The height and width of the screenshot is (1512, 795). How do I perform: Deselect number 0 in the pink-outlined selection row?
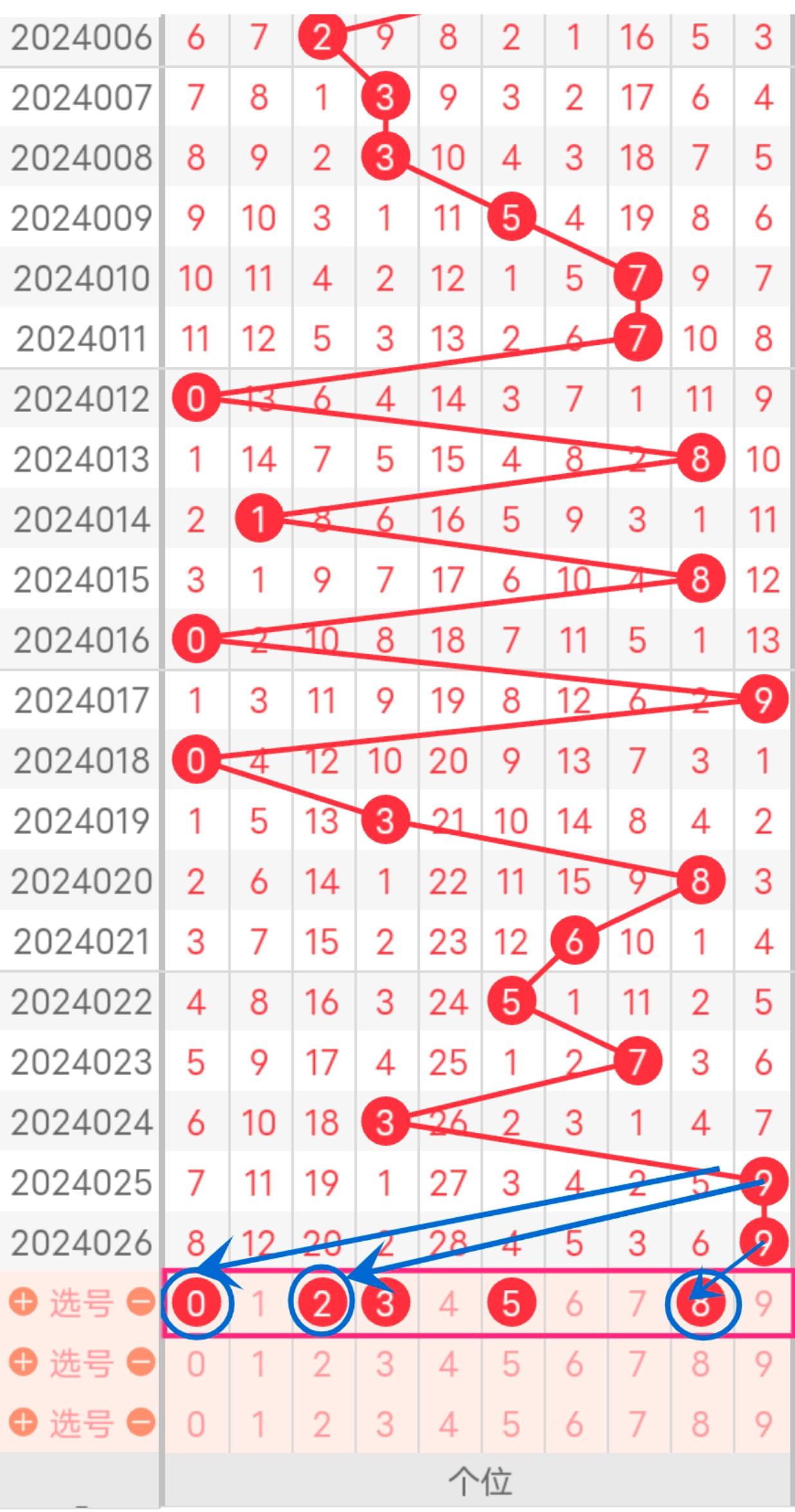tap(196, 1304)
